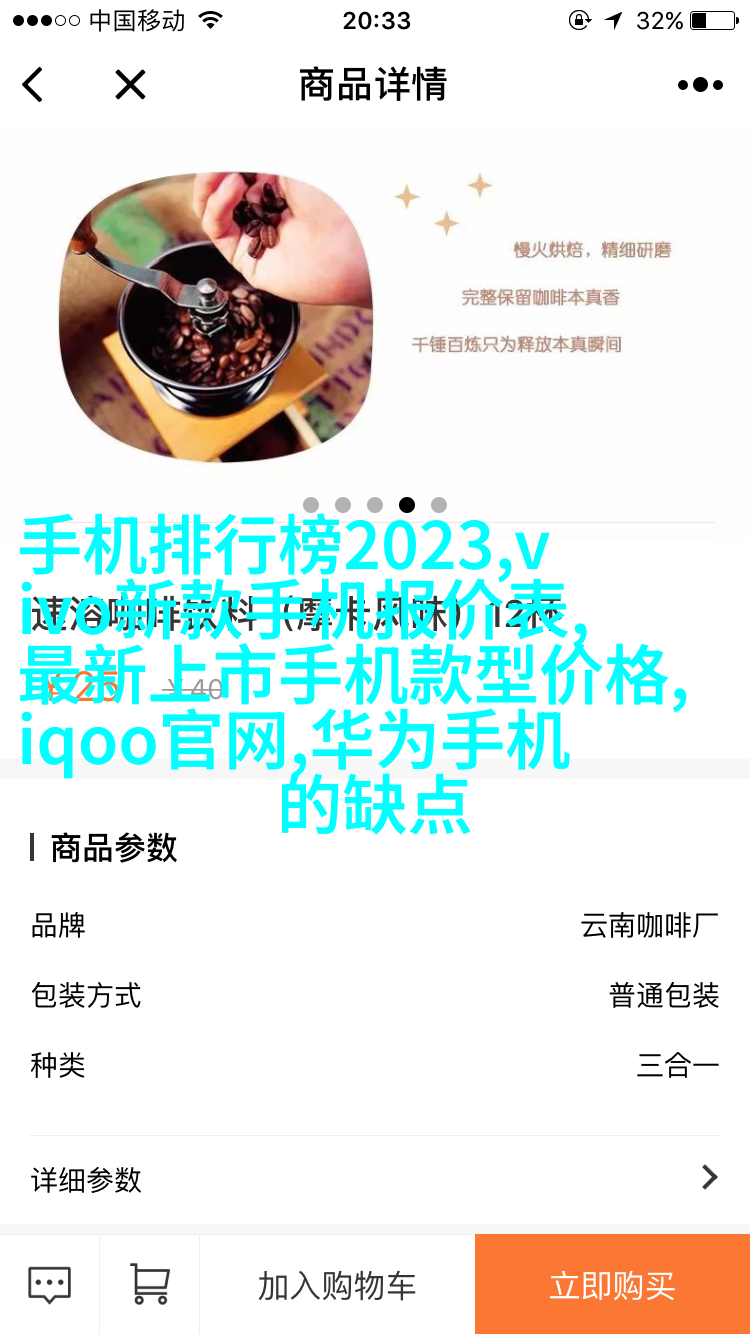The width and height of the screenshot is (750, 1334).
Task: Close the 商品详情 page with the X
Action: (x=130, y=85)
